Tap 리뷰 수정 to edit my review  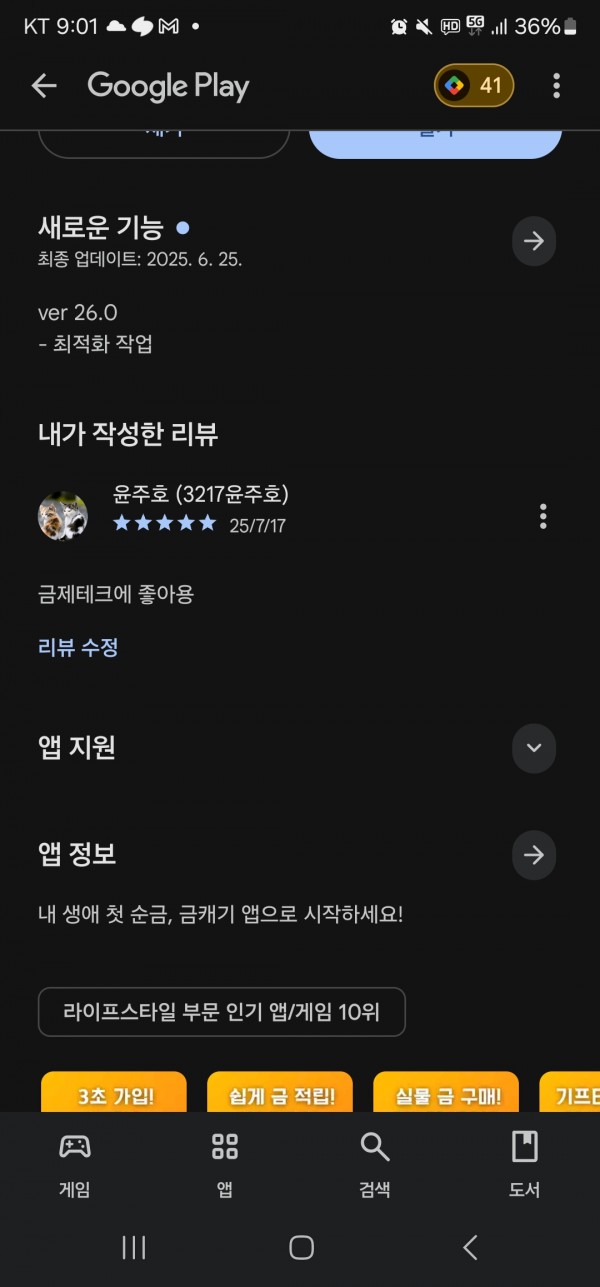click(78, 647)
